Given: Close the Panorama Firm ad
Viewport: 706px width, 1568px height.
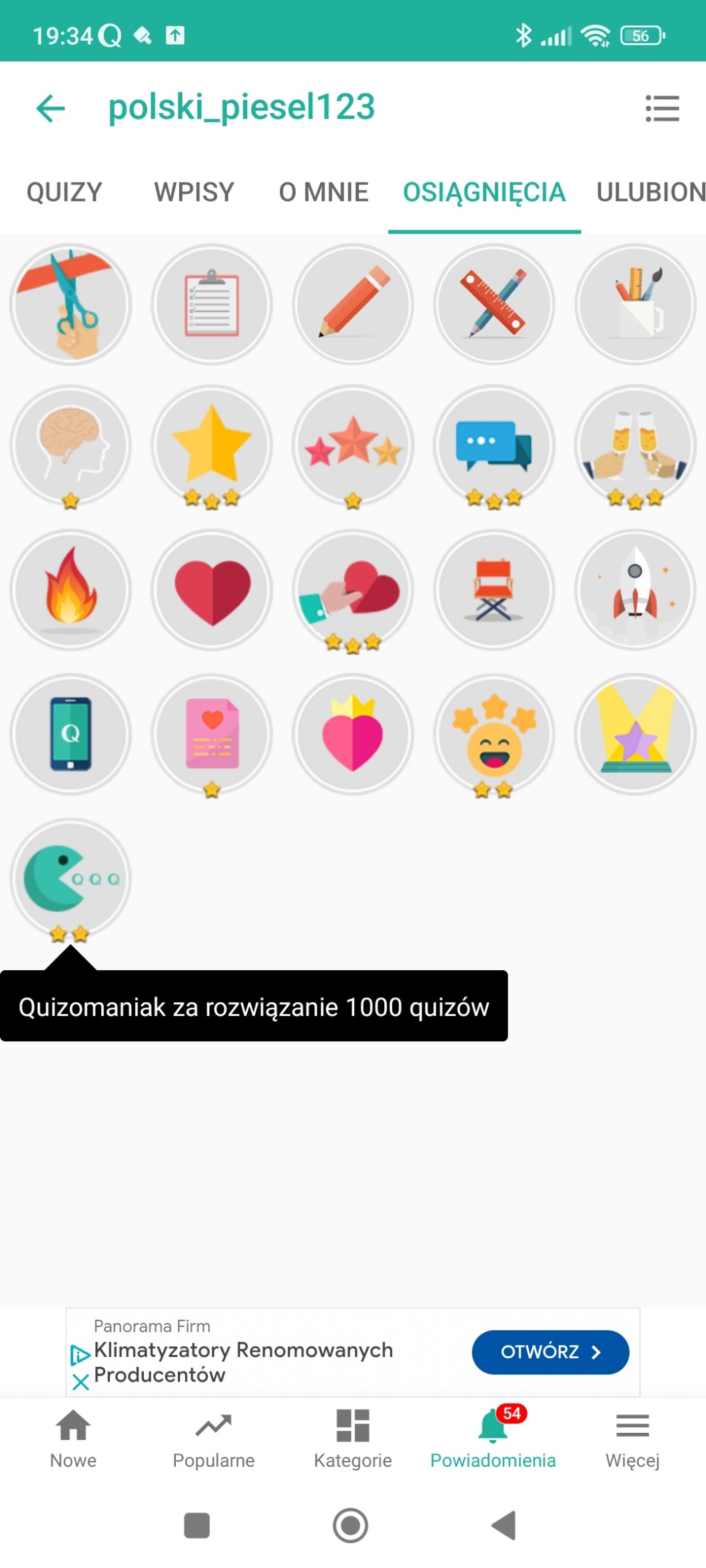Looking at the screenshot, I should click(81, 1383).
